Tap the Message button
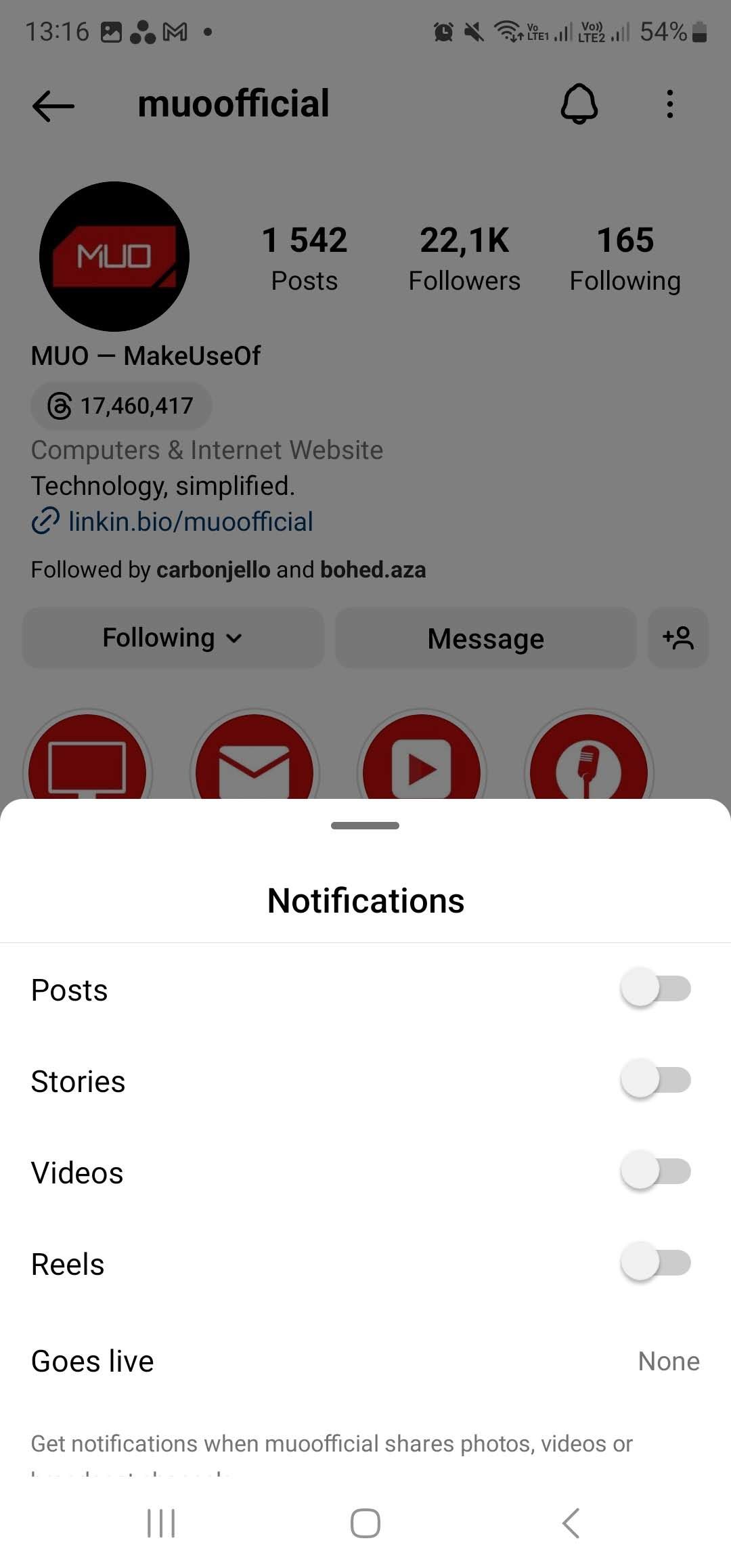This screenshot has width=731, height=1568. (x=485, y=637)
